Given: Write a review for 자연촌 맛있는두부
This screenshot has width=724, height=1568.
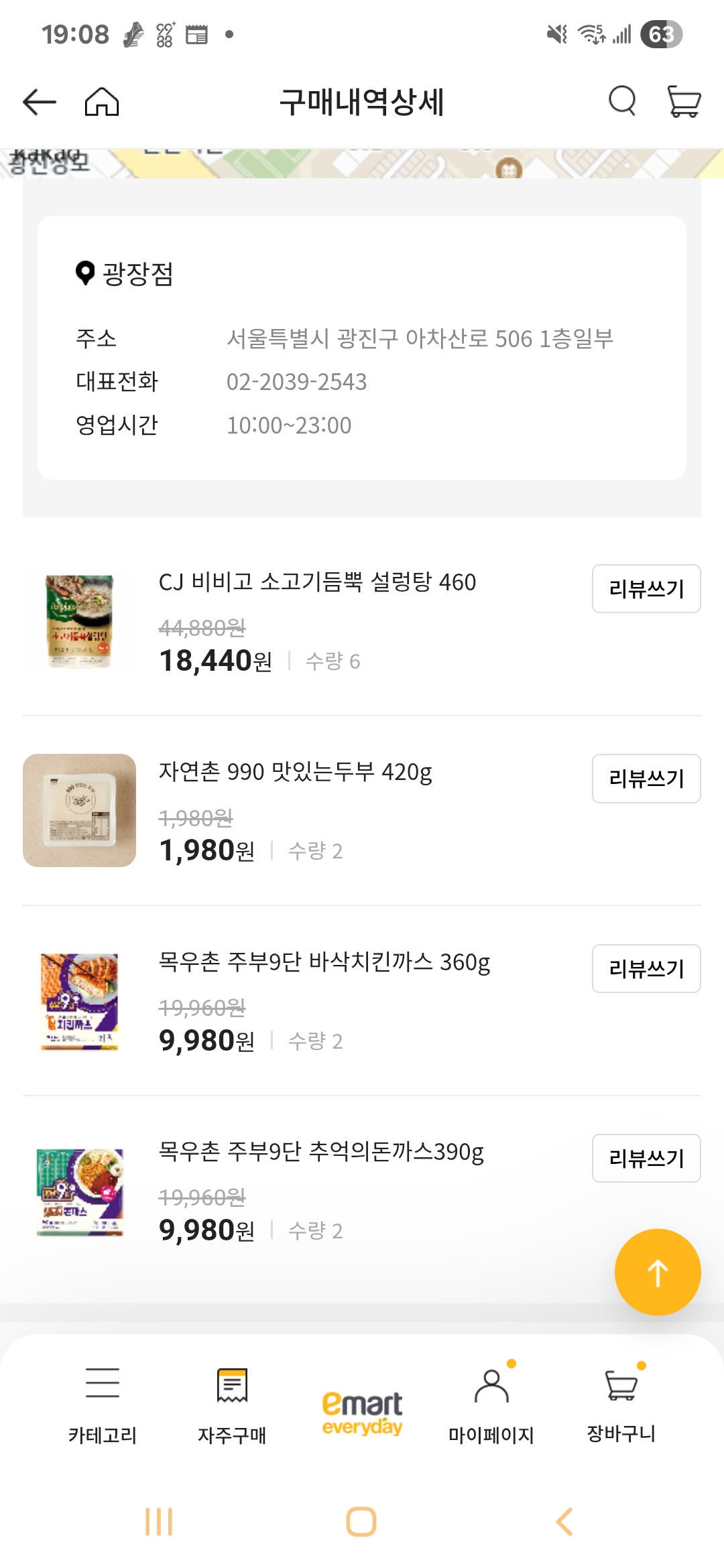Looking at the screenshot, I should click(646, 778).
